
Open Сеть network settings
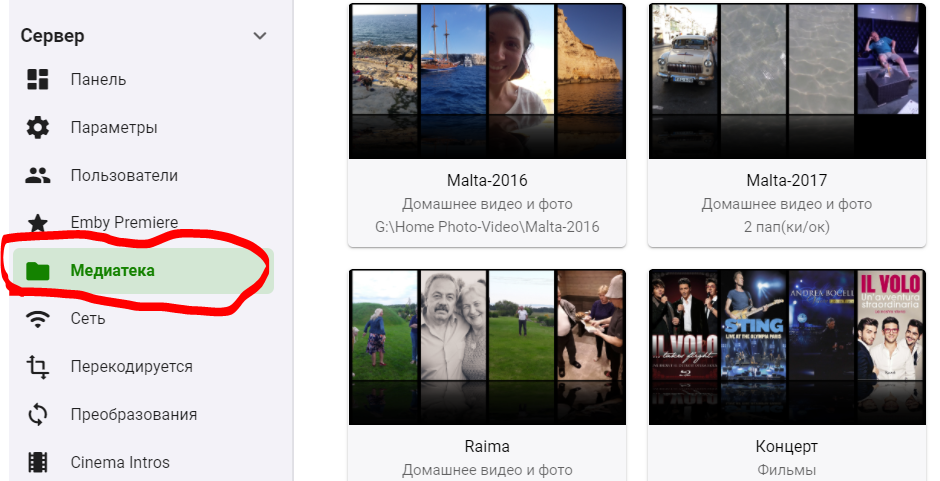(88, 318)
